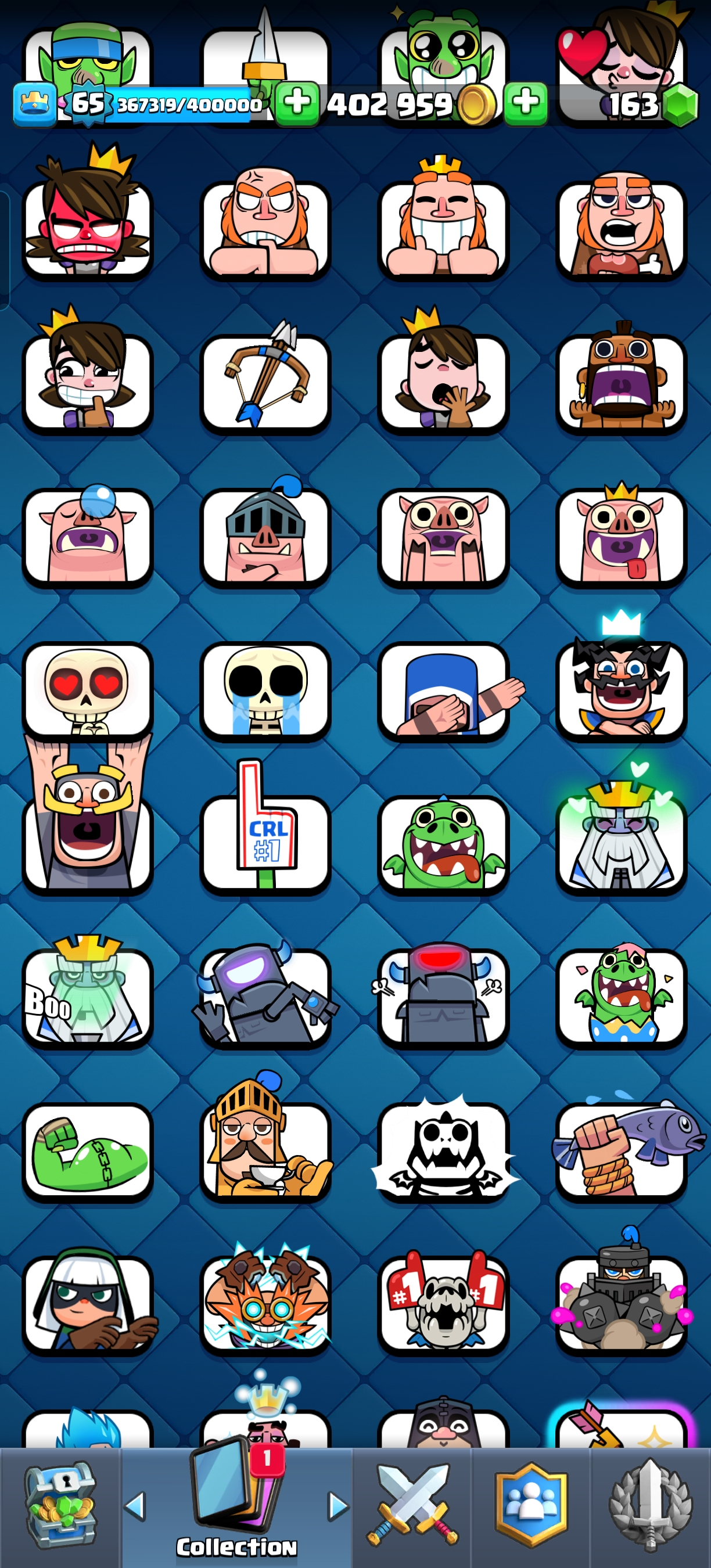Buy more gems with the green plus

pyautogui.click(x=525, y=103)
